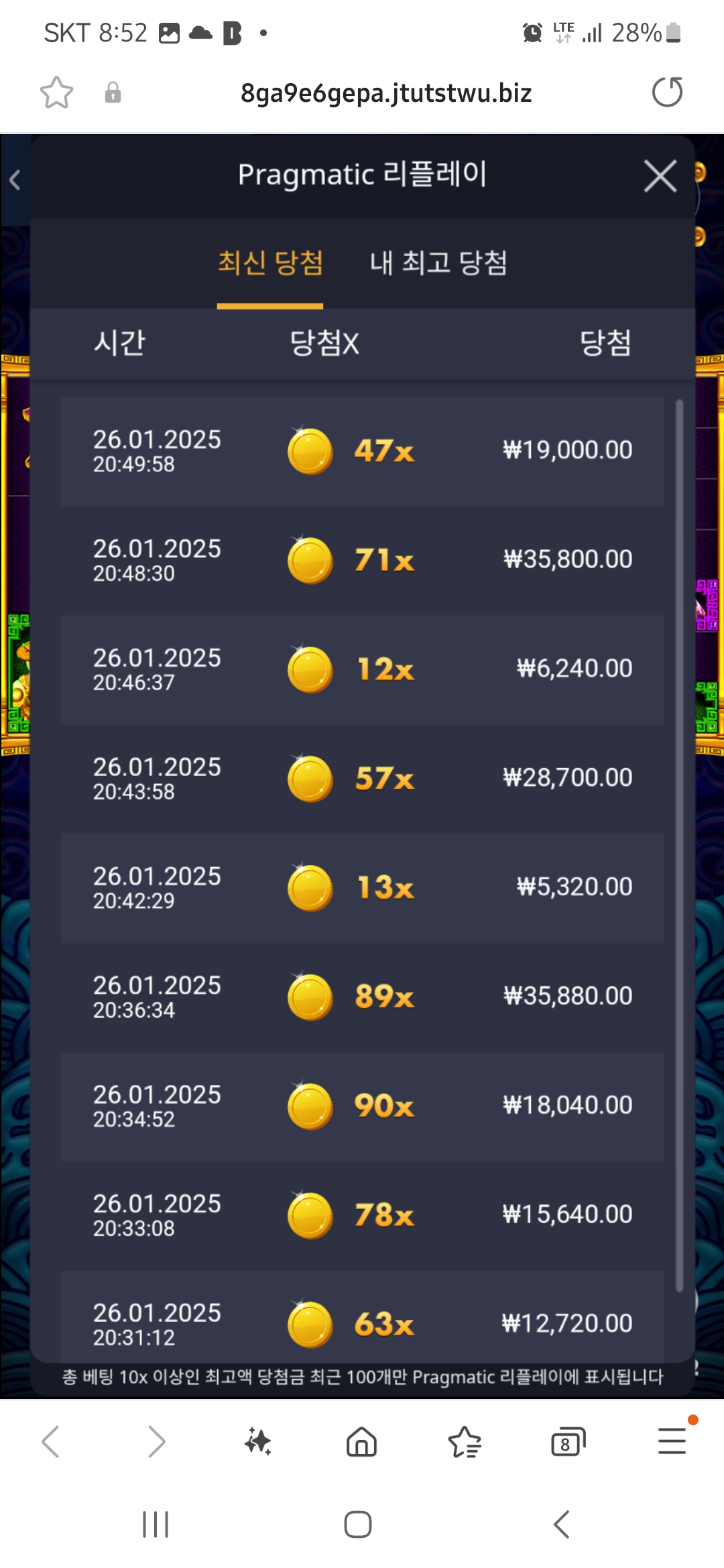
Task: Go back with the system navigation button
Action: click(x=562, y=1524)
